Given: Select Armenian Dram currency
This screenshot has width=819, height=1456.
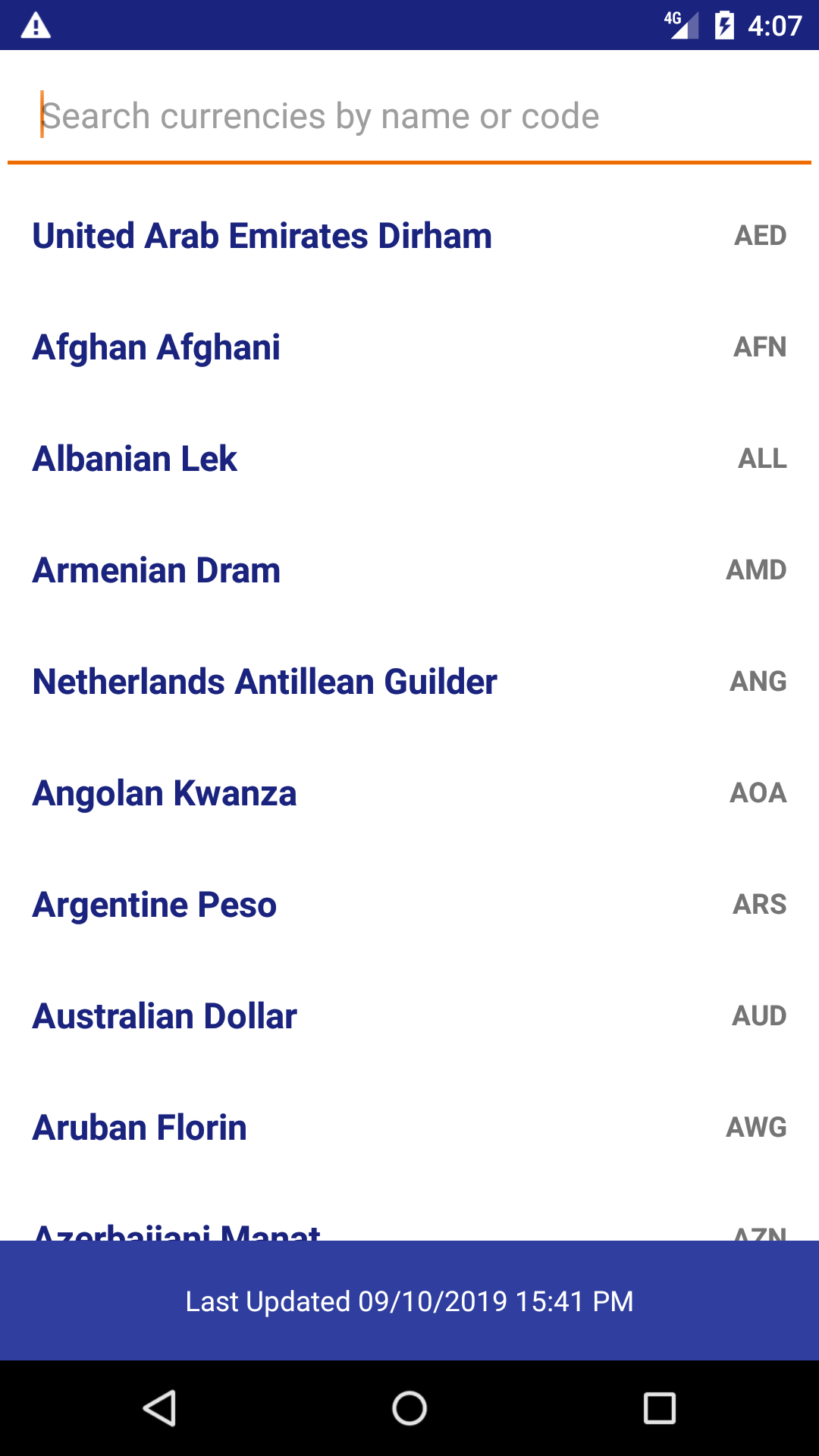Looking at the screenshot, I should [x=409, y=570].
